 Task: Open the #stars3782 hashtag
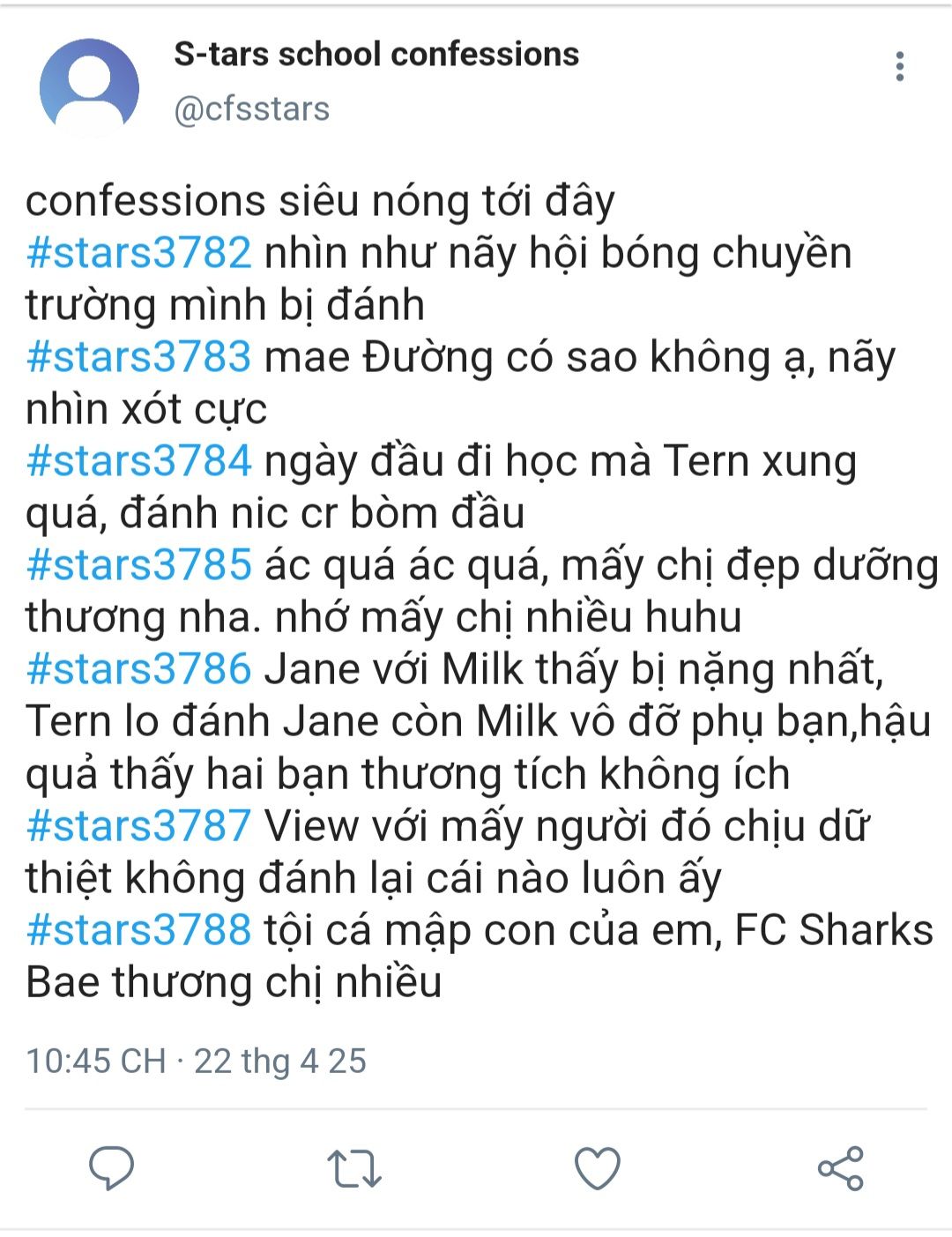[x=139, y=253]
